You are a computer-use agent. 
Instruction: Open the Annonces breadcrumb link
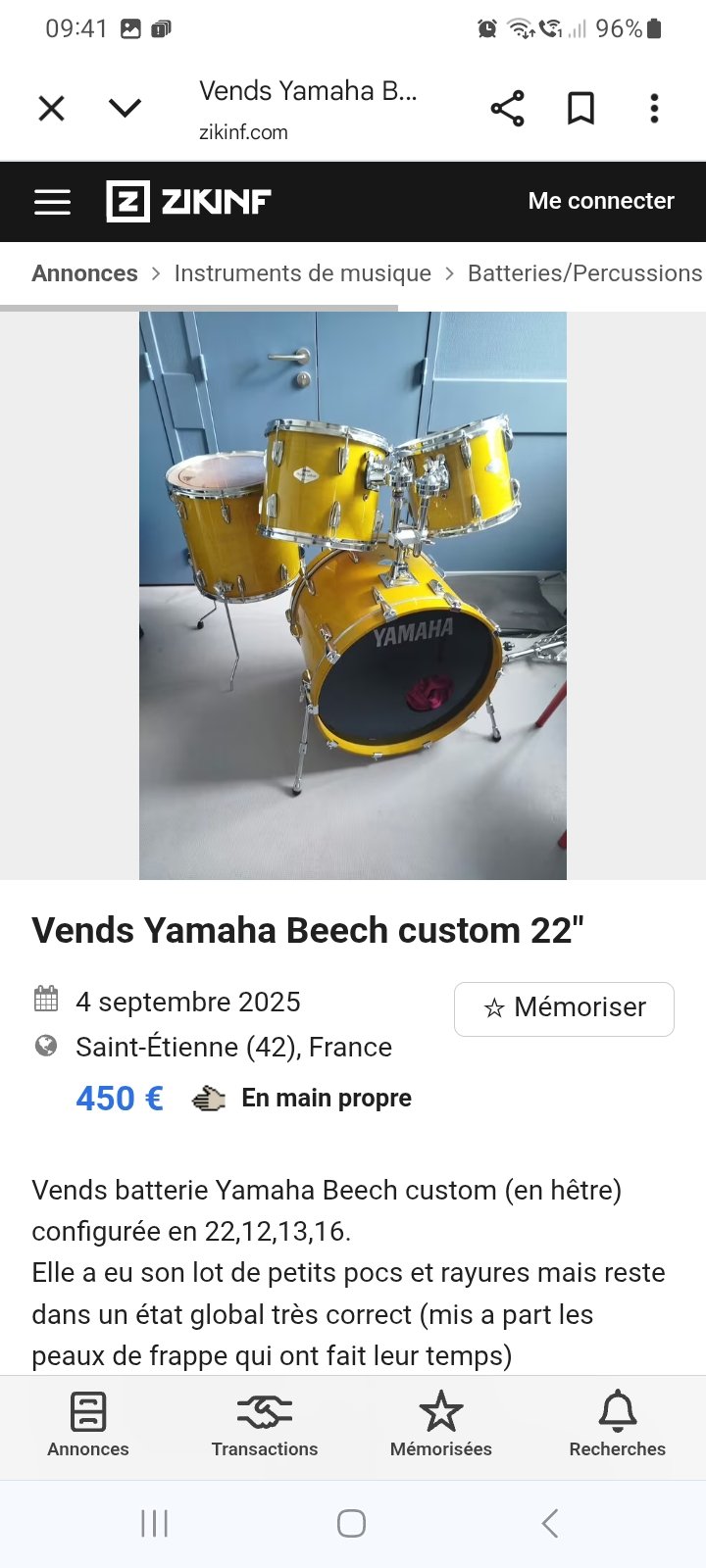[84, 273]
